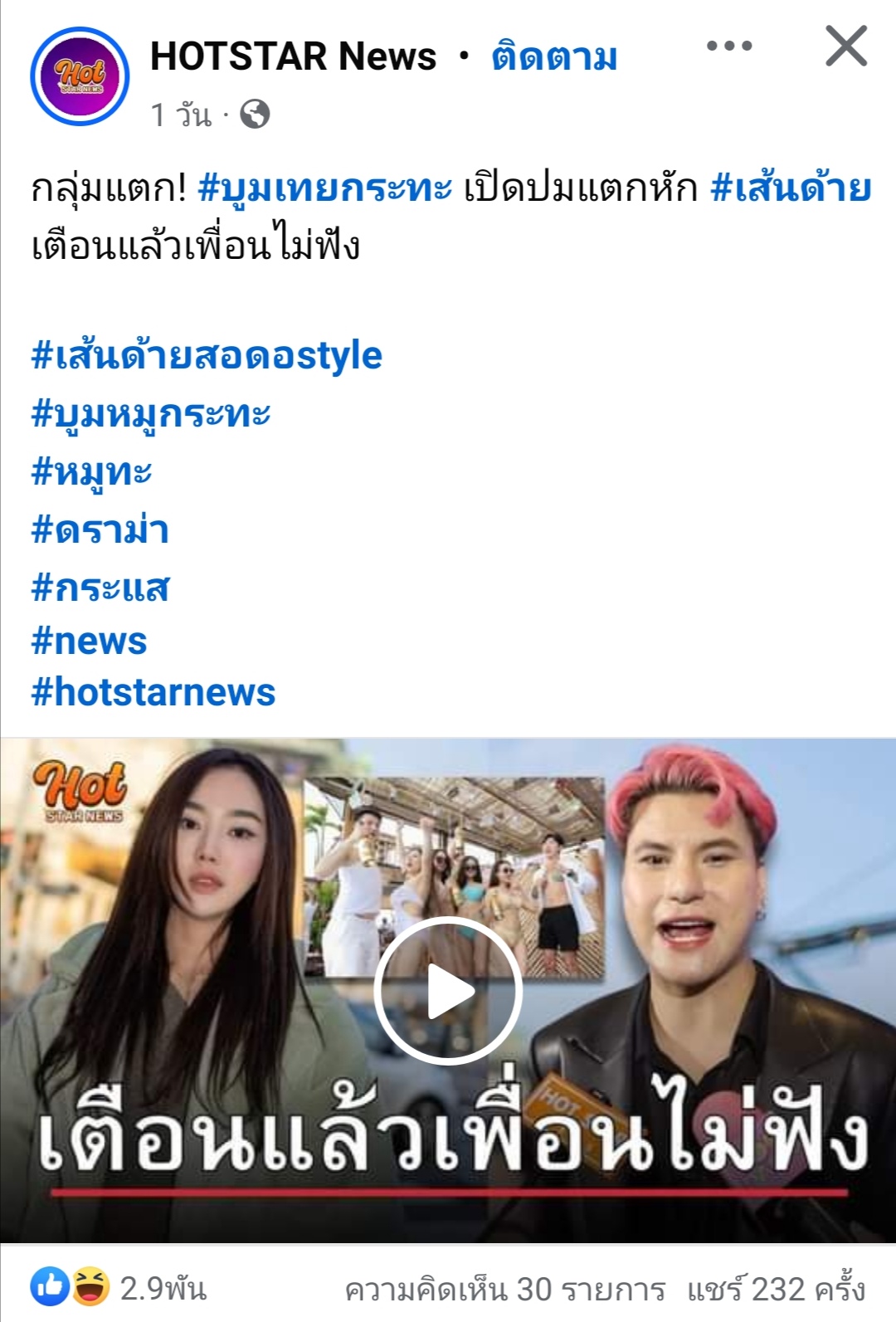View the 232 shares (แชร์)
The image size is (896, 1322).
pos(776,1290)
